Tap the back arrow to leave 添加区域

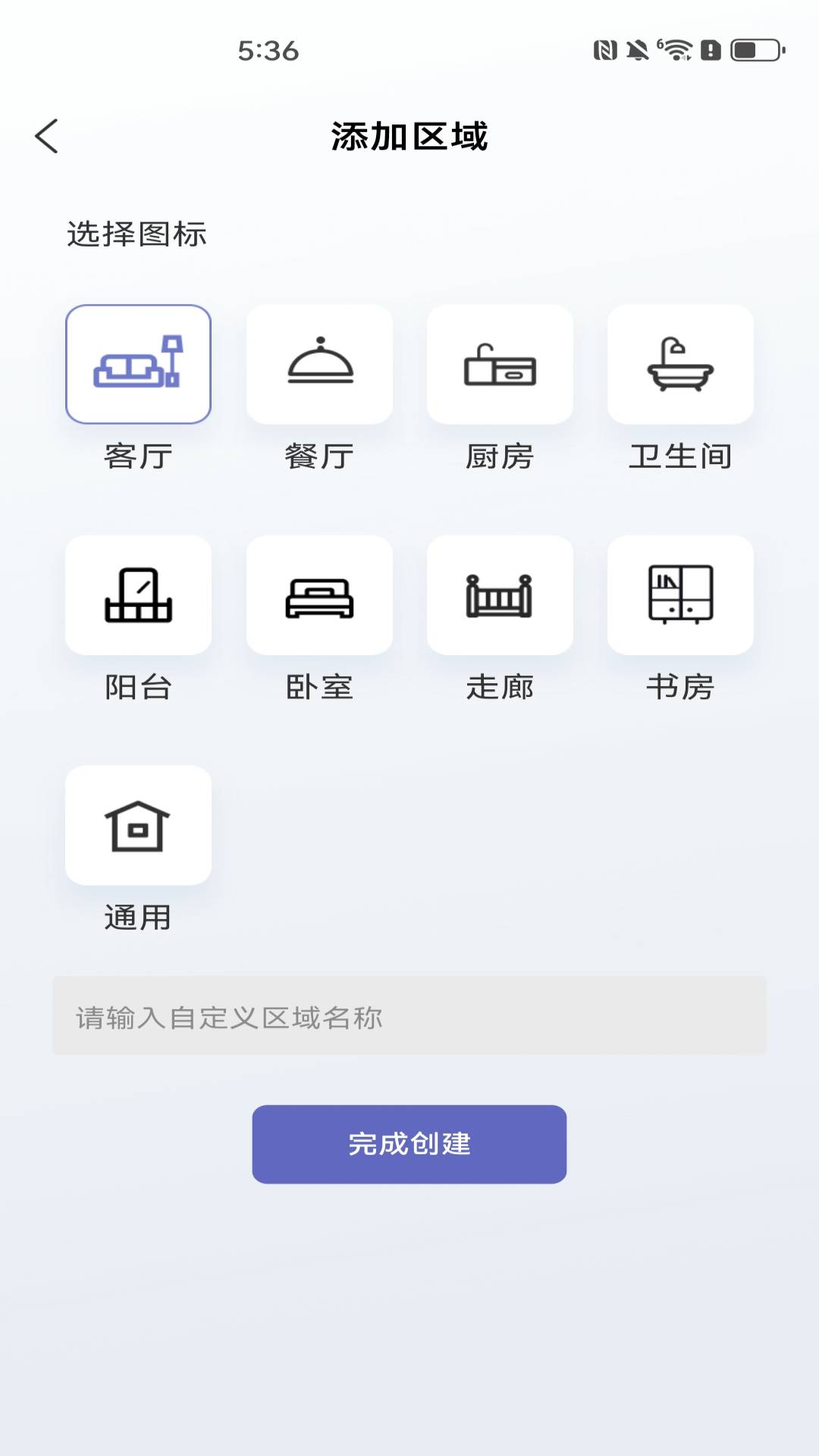(48, 135)
